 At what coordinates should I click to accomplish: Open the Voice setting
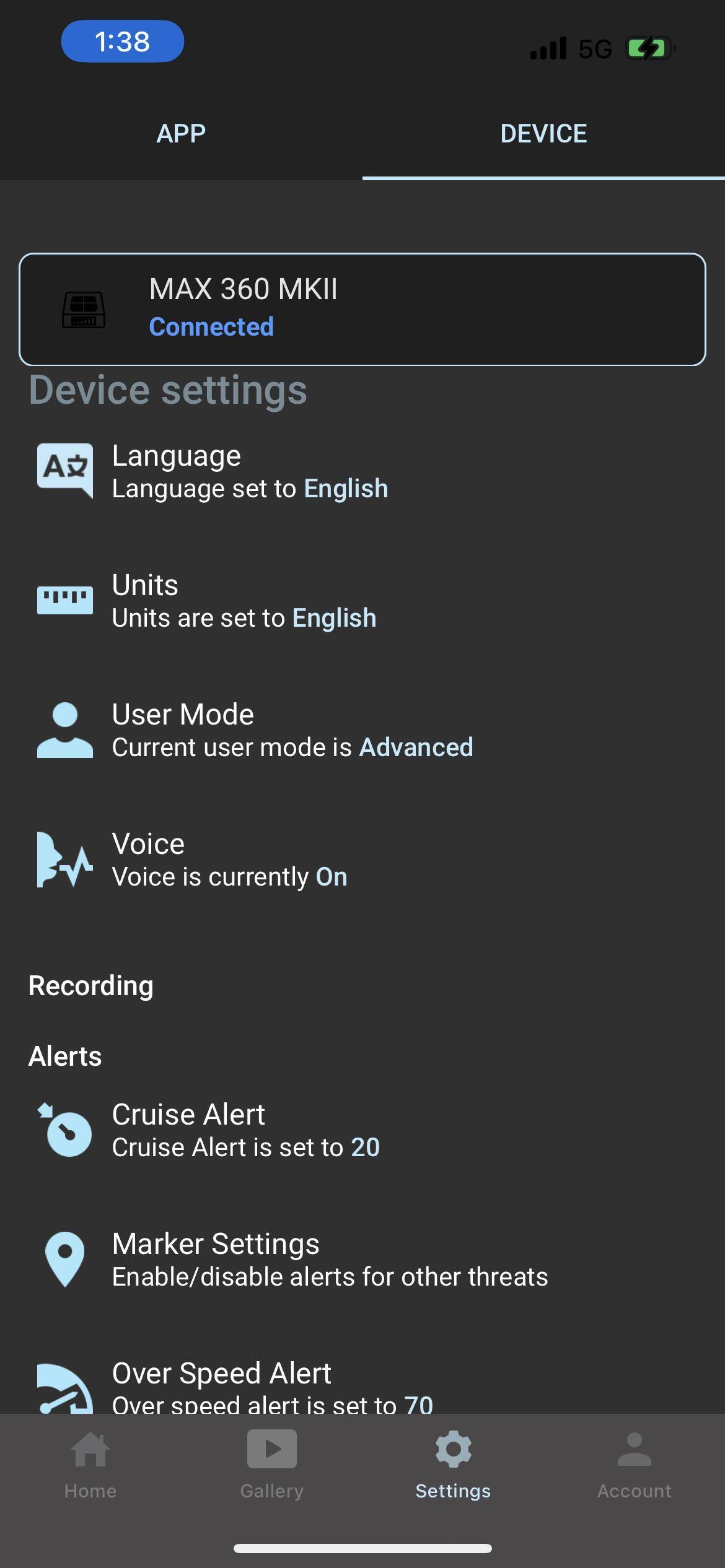pos(229,860)
